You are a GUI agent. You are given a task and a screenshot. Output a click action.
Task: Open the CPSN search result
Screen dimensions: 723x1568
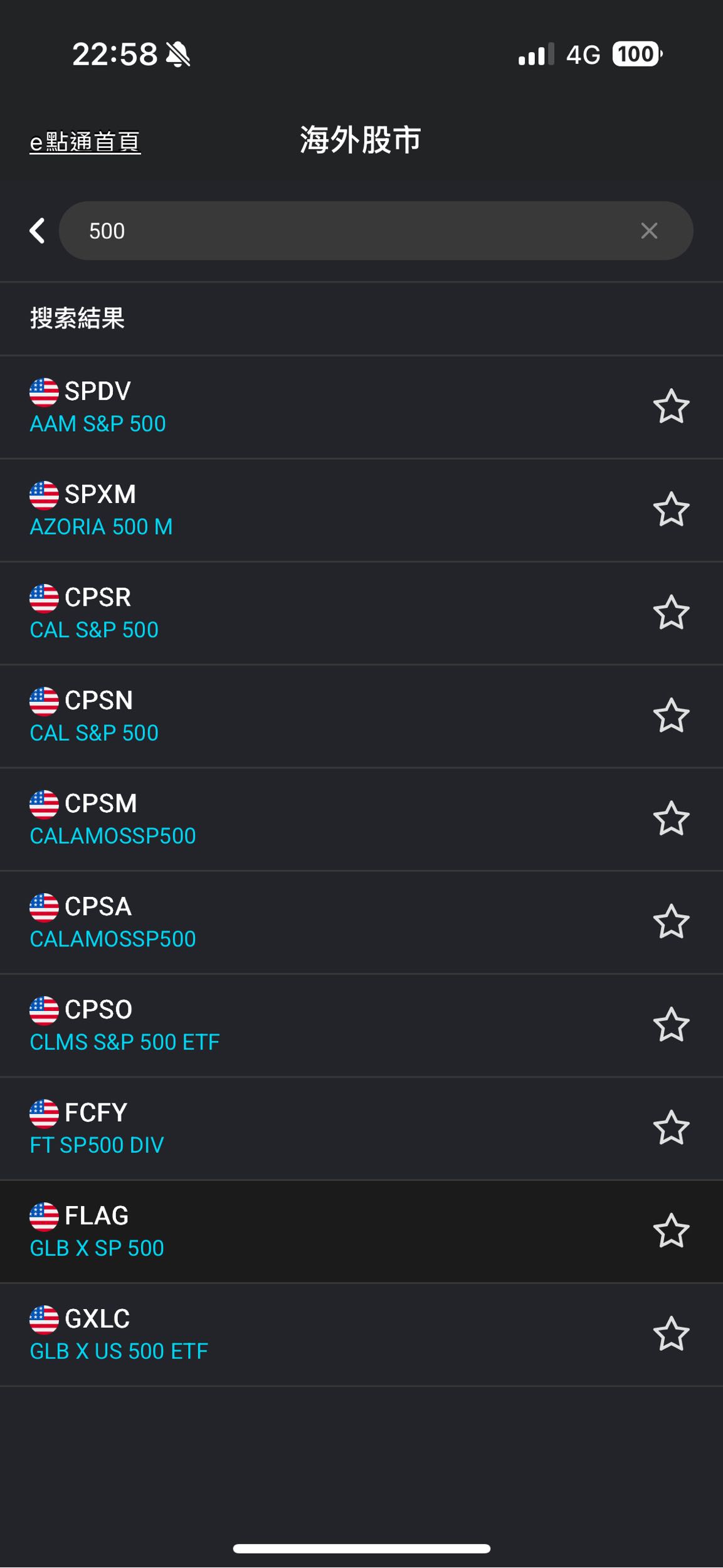[251, 716]
